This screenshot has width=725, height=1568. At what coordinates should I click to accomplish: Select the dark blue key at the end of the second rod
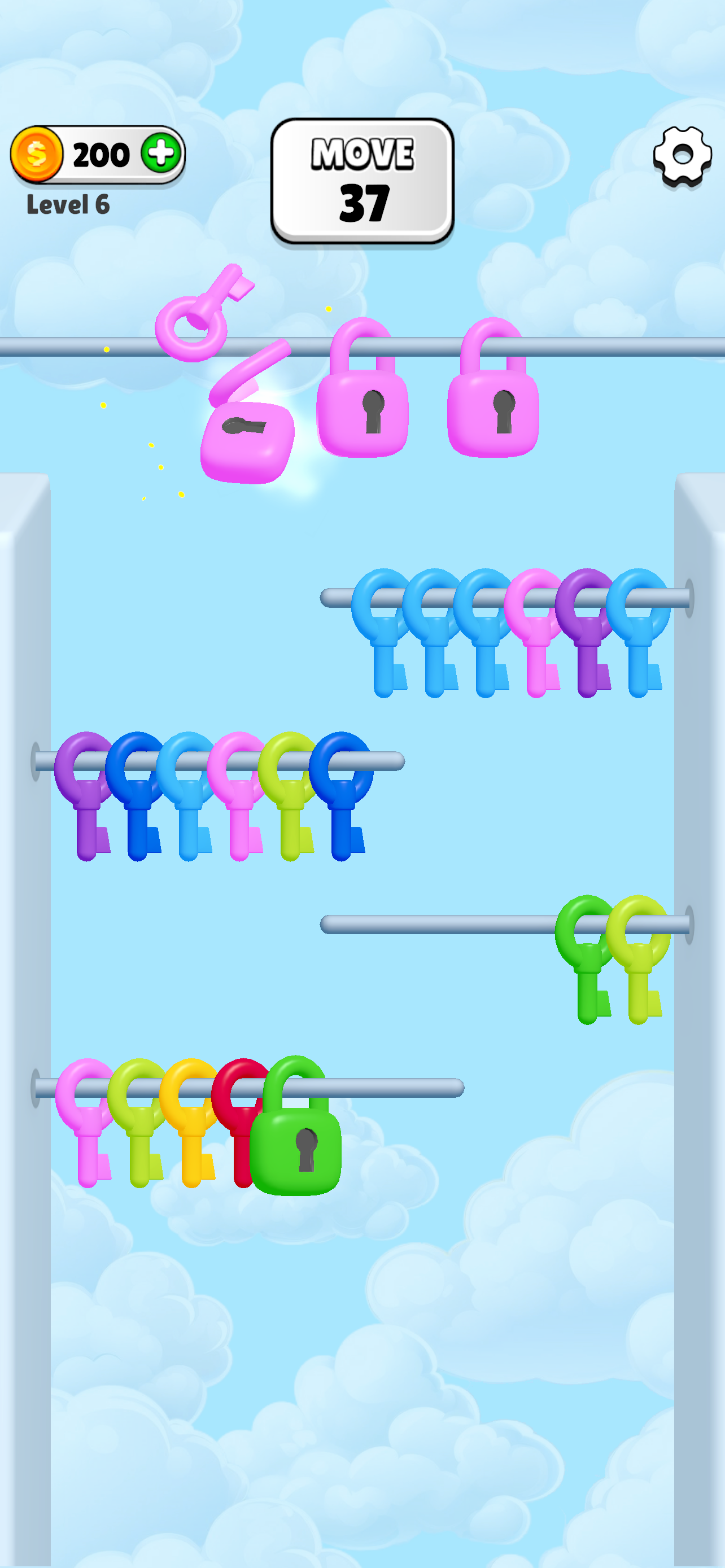pos(342,795)
